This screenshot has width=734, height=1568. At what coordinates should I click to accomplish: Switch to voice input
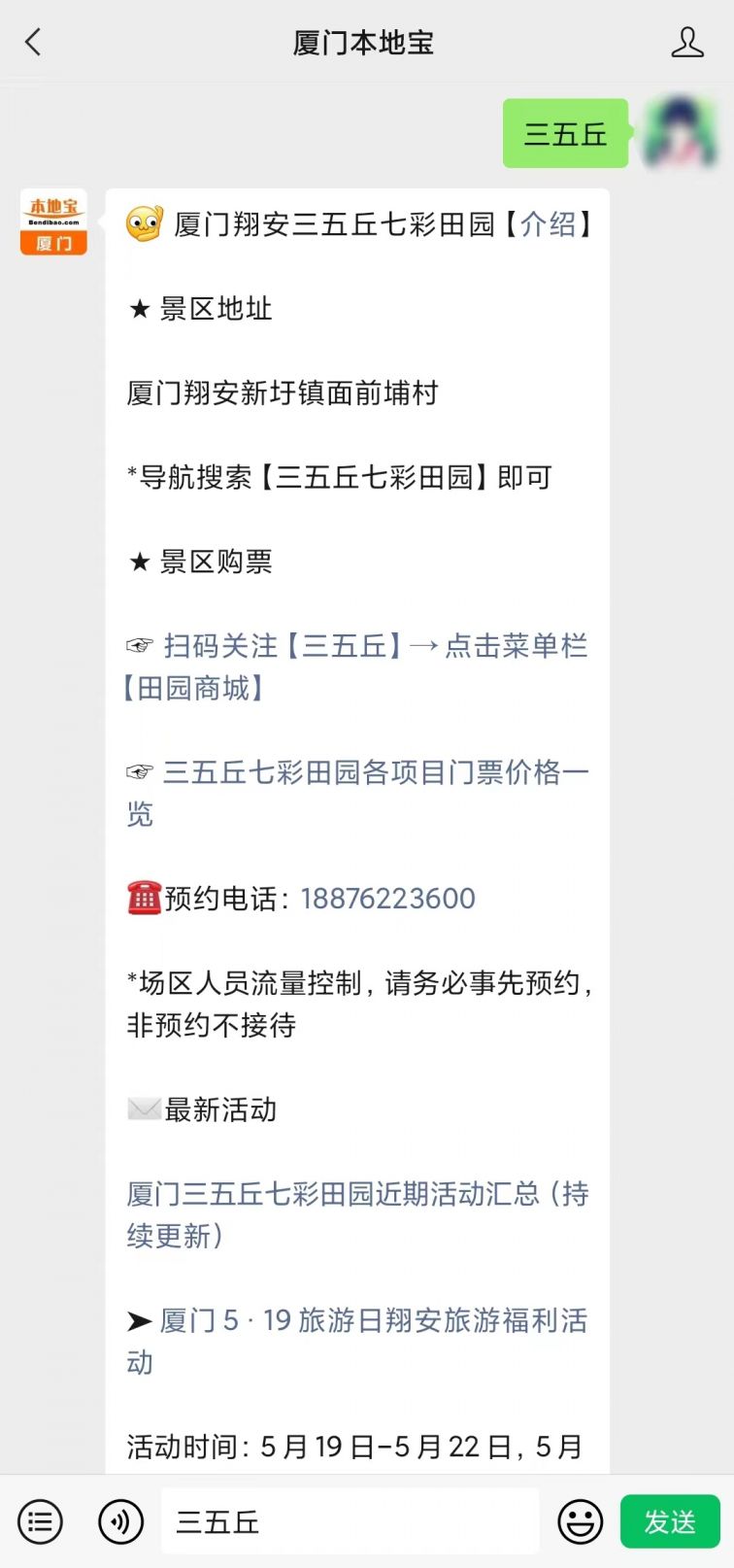[121, 1521]
